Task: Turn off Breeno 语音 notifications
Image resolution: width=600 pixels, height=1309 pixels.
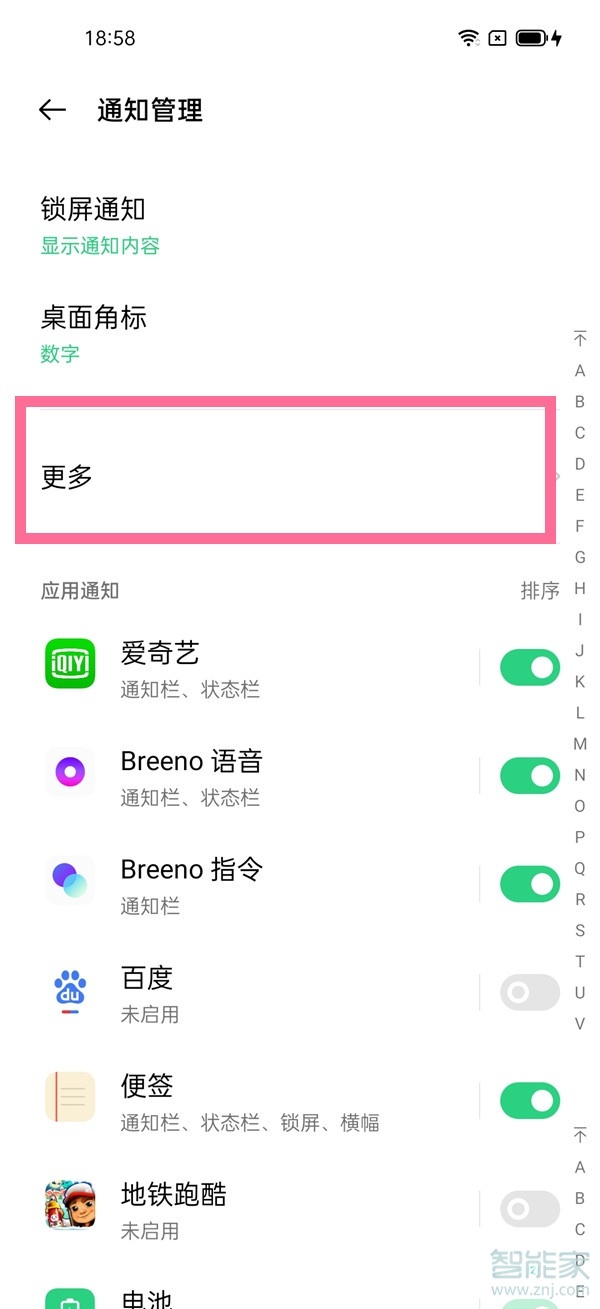Action: tap(530, 775)
